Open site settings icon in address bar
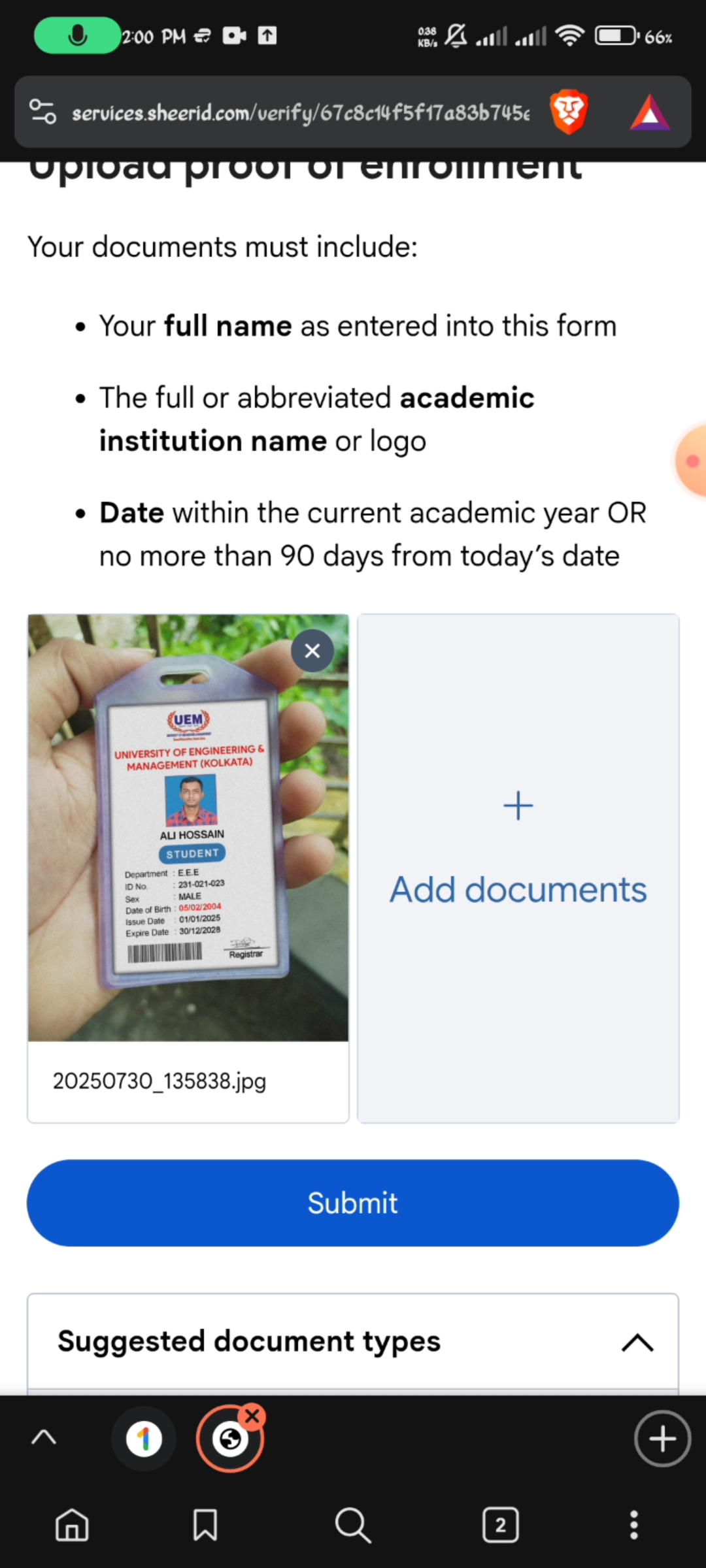This screenshot has height=1568, width=706. pos(43,112)
